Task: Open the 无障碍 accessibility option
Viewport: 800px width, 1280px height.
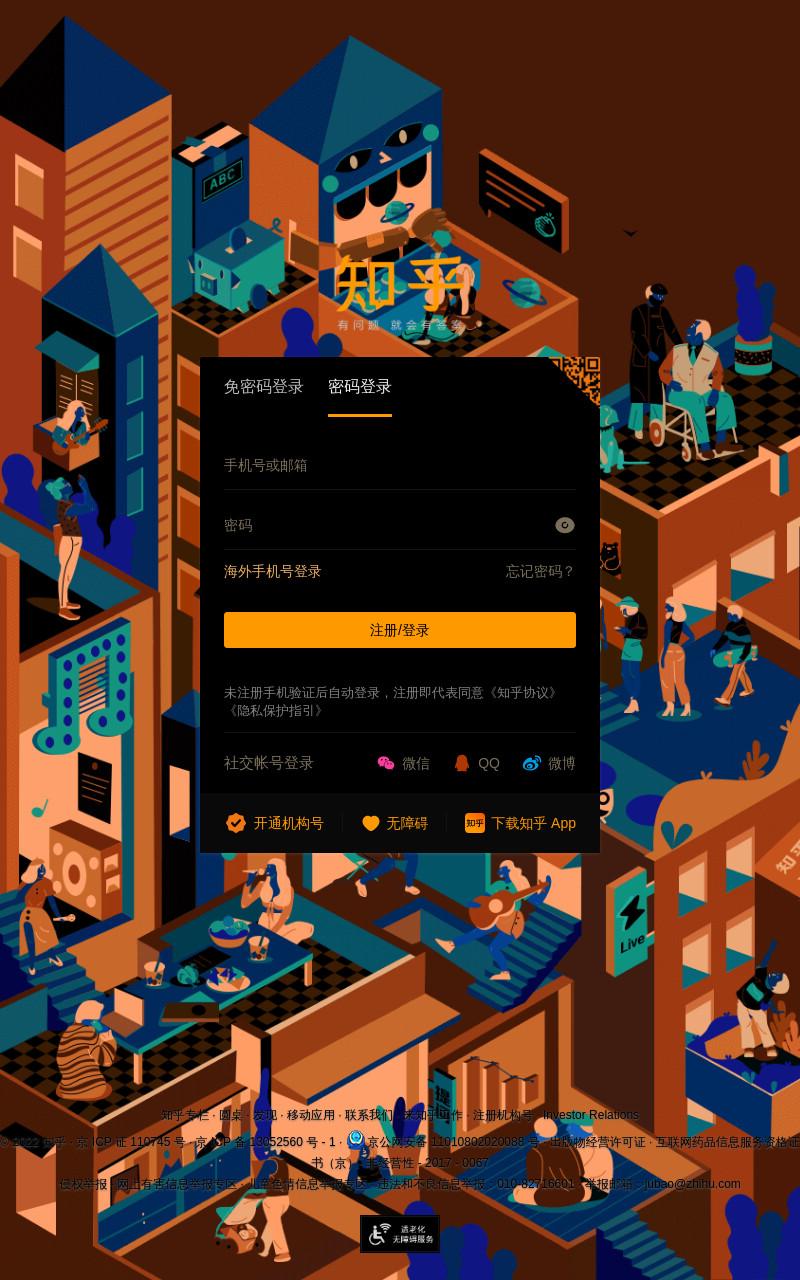Action: point(395,823)
